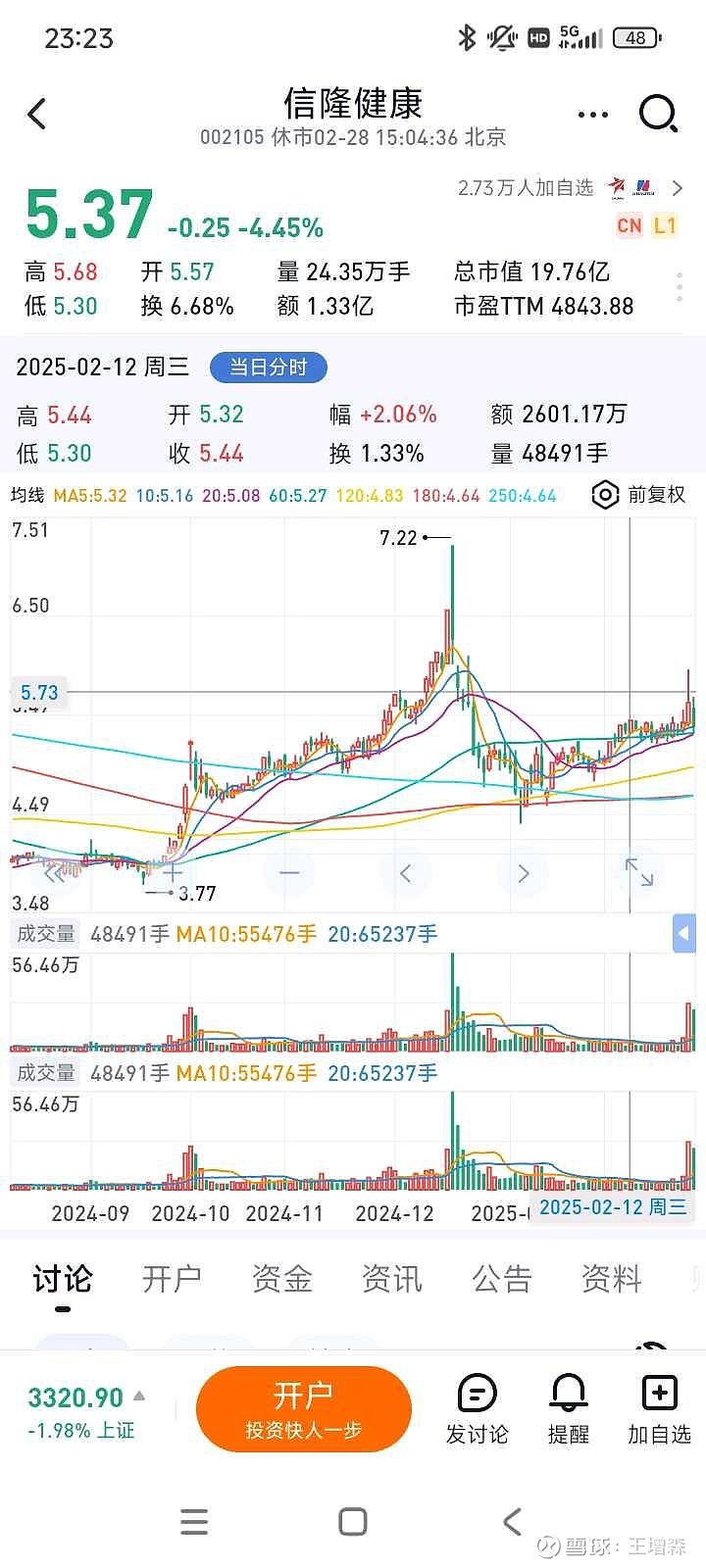Image resolution: width=706 pixels, height=1568 pixels.
Task: Expand chart to fullscreen with the arrows icon
Action: [x=639, y=872]
